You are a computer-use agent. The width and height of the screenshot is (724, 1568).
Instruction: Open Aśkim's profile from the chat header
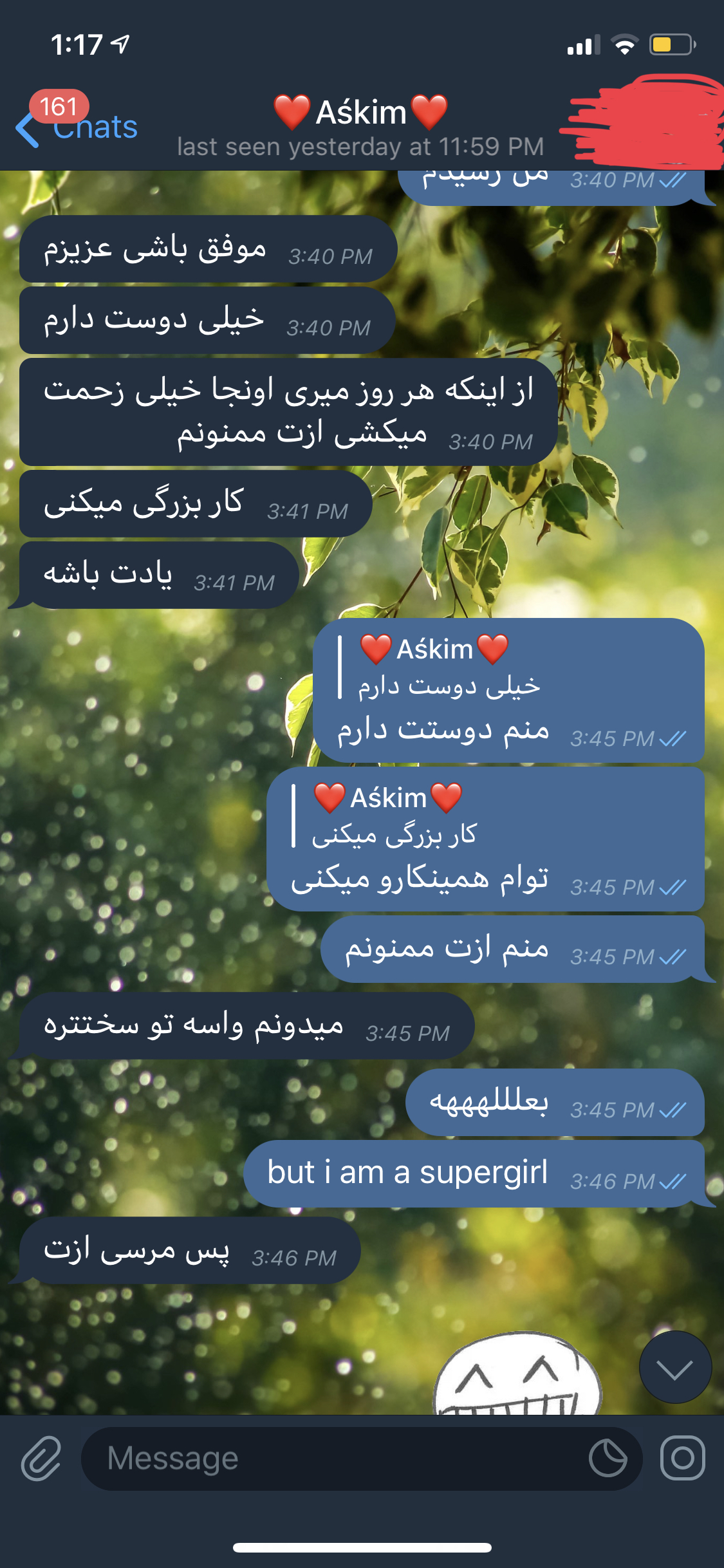pos(360,126)
